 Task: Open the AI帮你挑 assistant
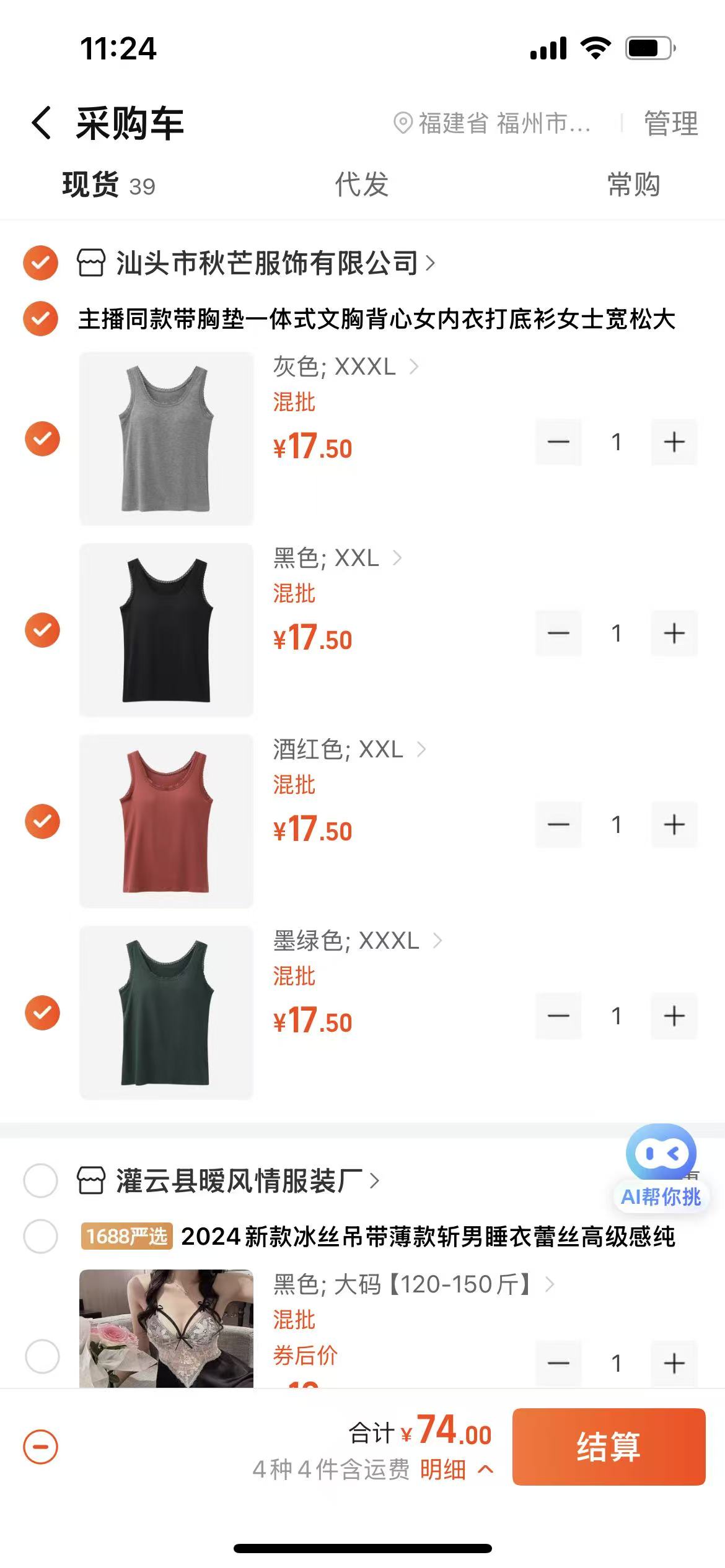pos(661,1165)
